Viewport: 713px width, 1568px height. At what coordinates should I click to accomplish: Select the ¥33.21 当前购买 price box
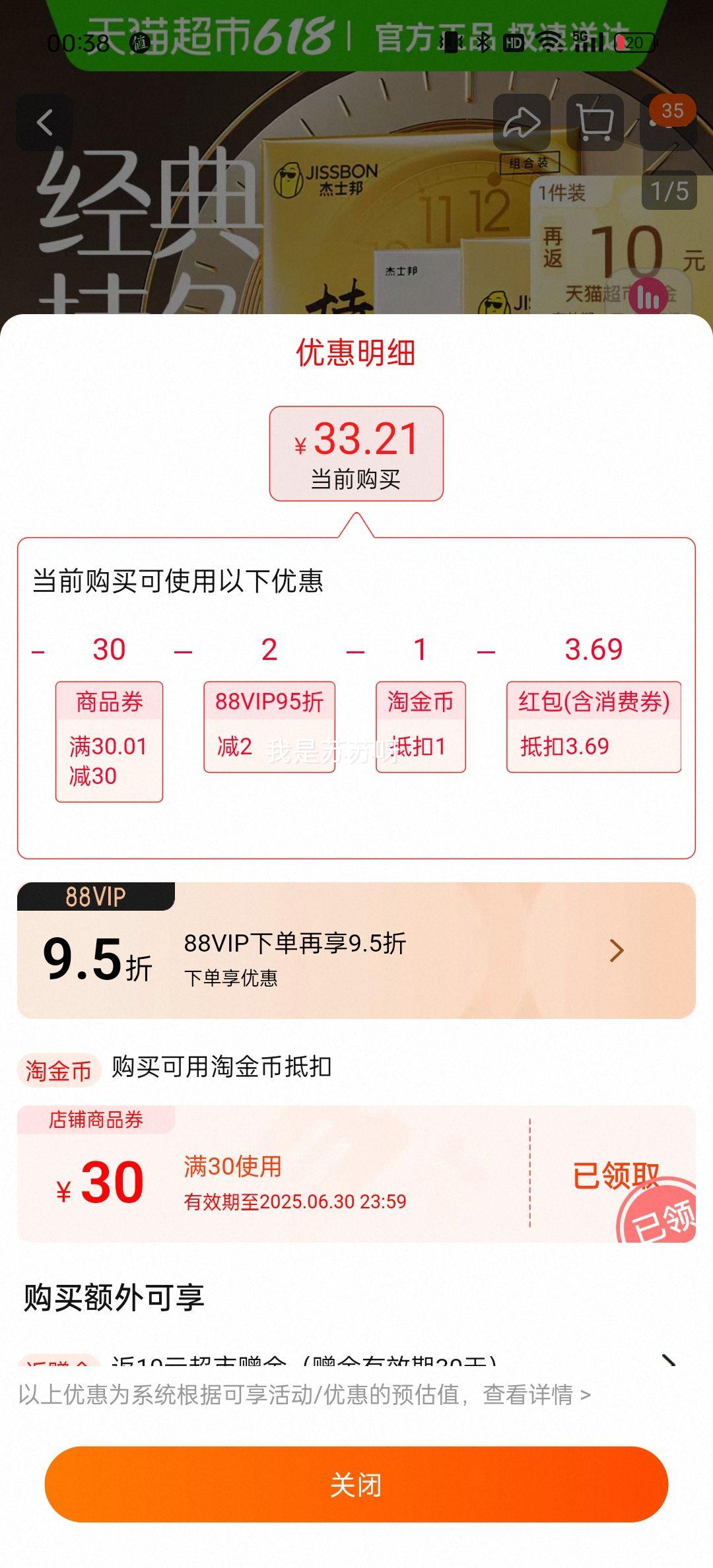click(x=356, y=454)
